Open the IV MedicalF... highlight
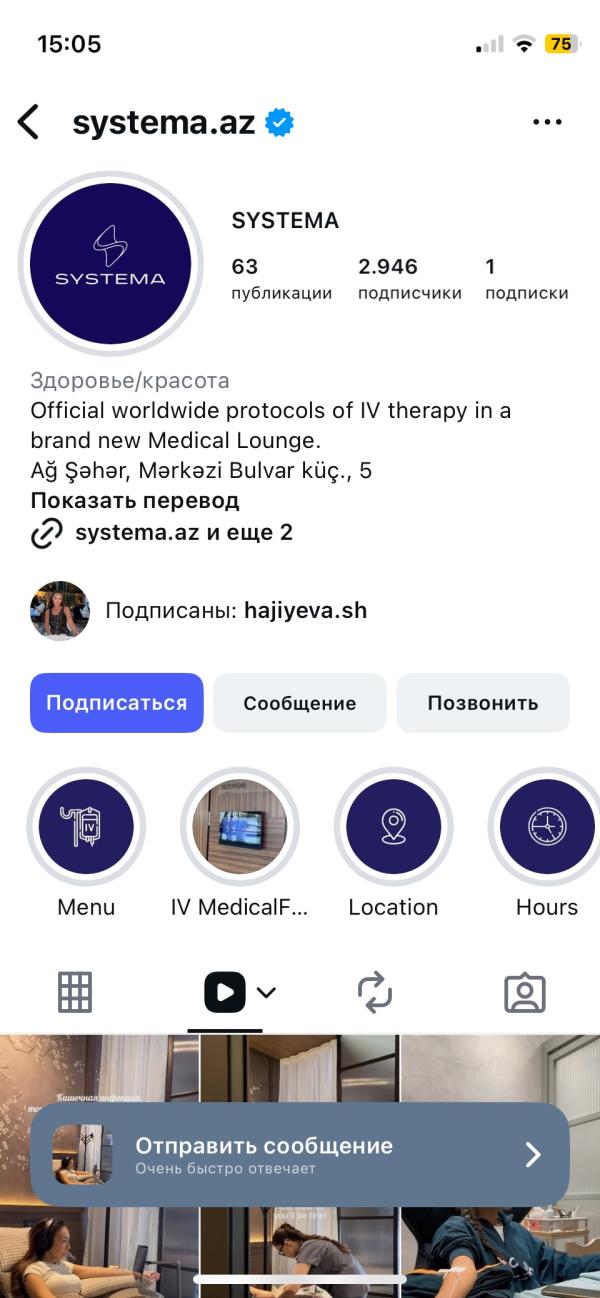Image resolution: width=600 pixels, height=1298 pixels. click(240, 827)
